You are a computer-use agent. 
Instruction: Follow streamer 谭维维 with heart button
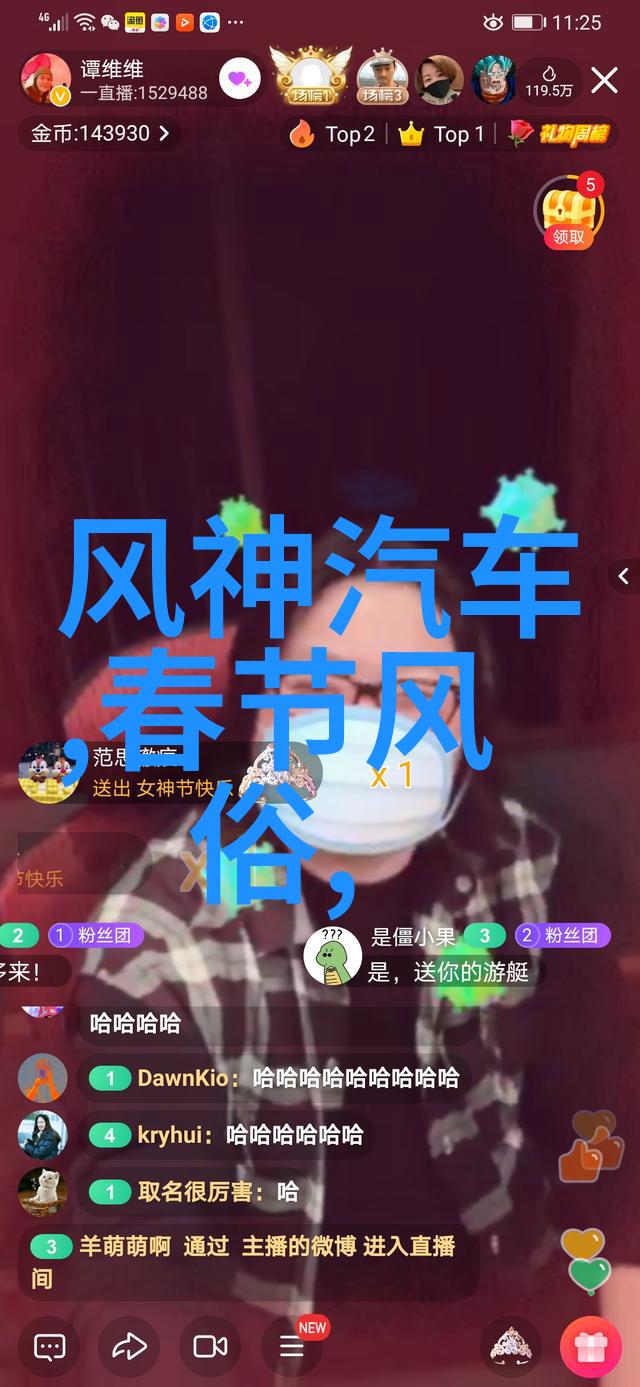coord(240,80)
